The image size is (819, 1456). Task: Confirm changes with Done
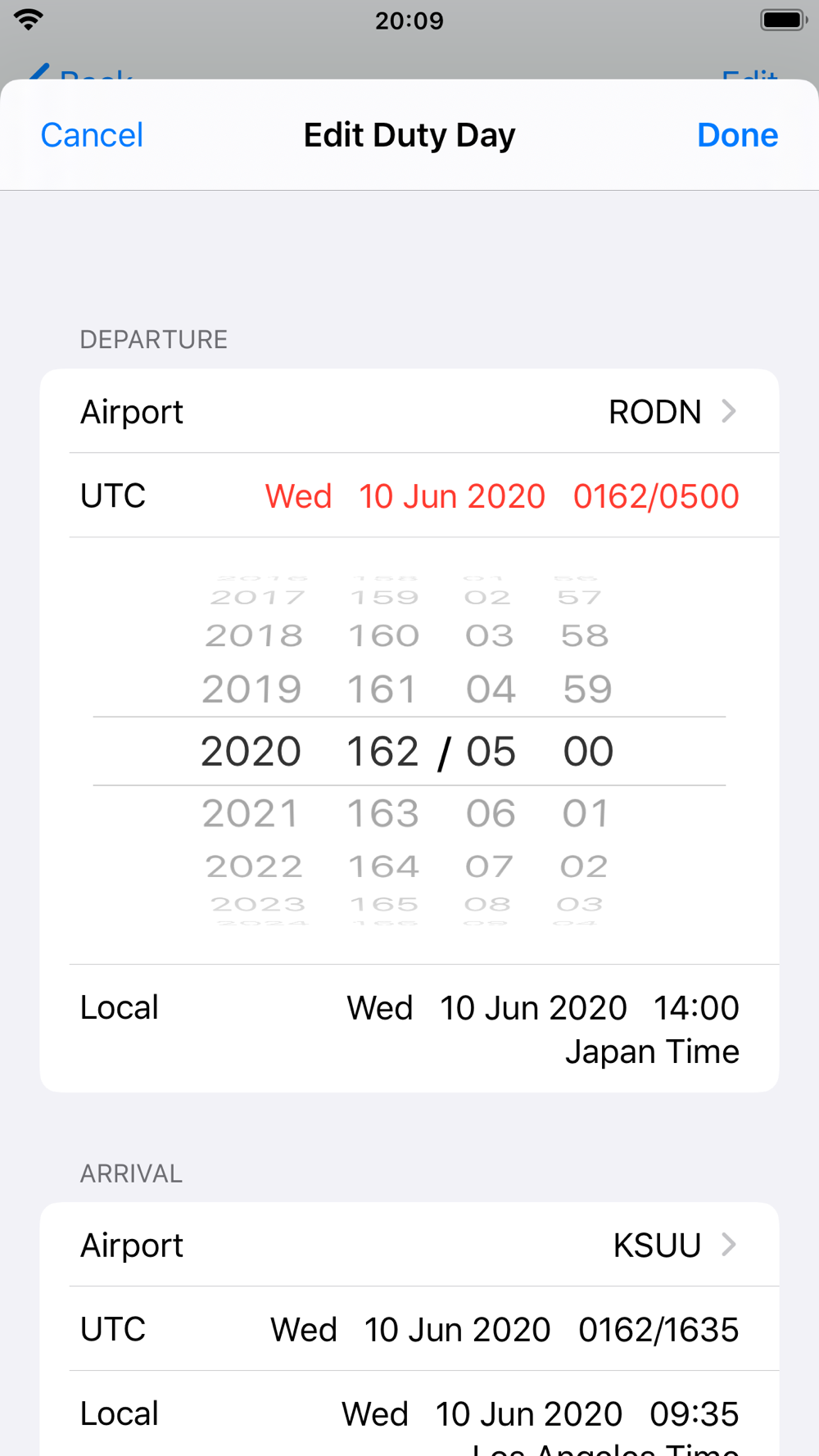(x=737, y=135)
